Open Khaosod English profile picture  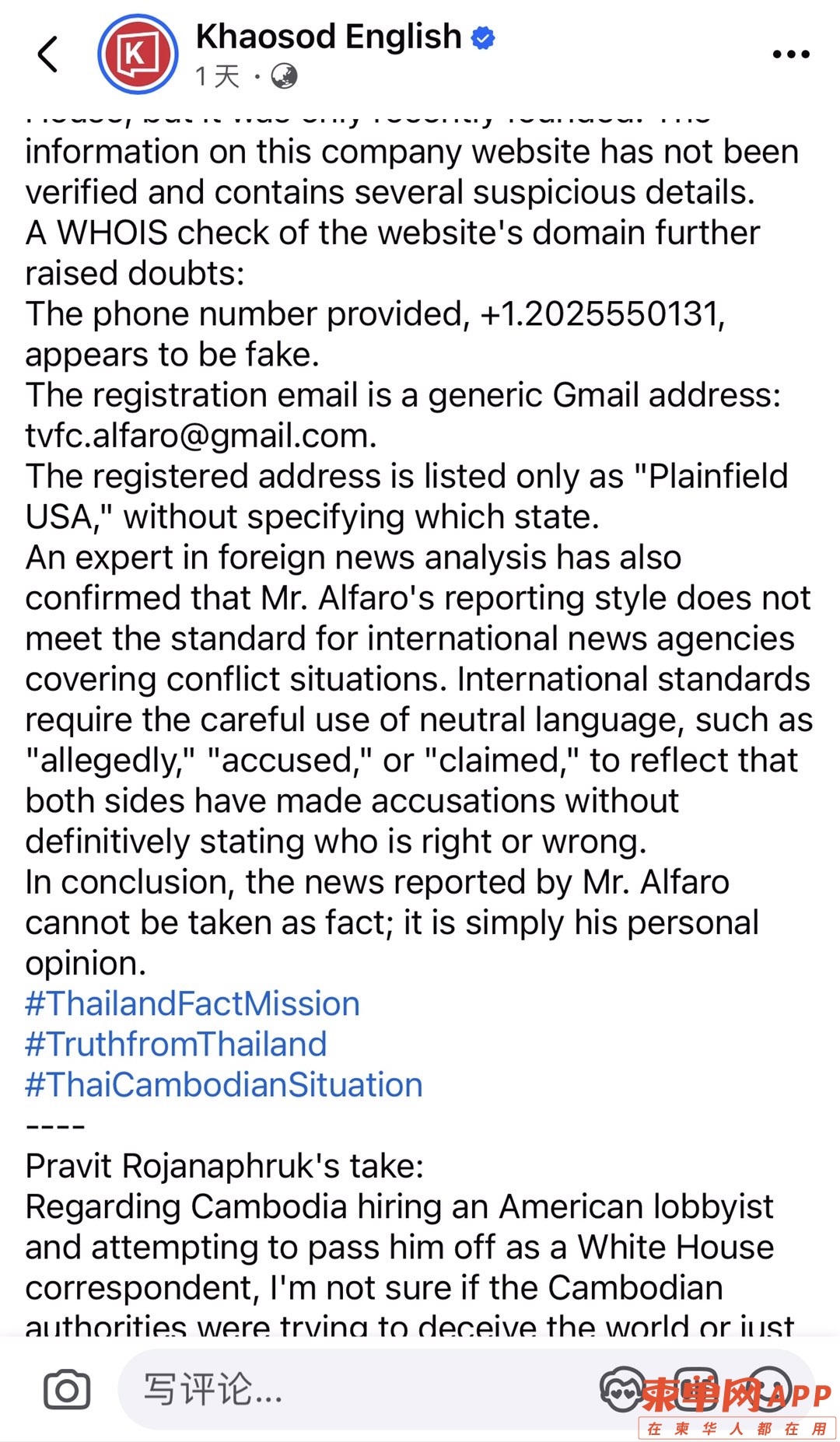coord(138,54)
